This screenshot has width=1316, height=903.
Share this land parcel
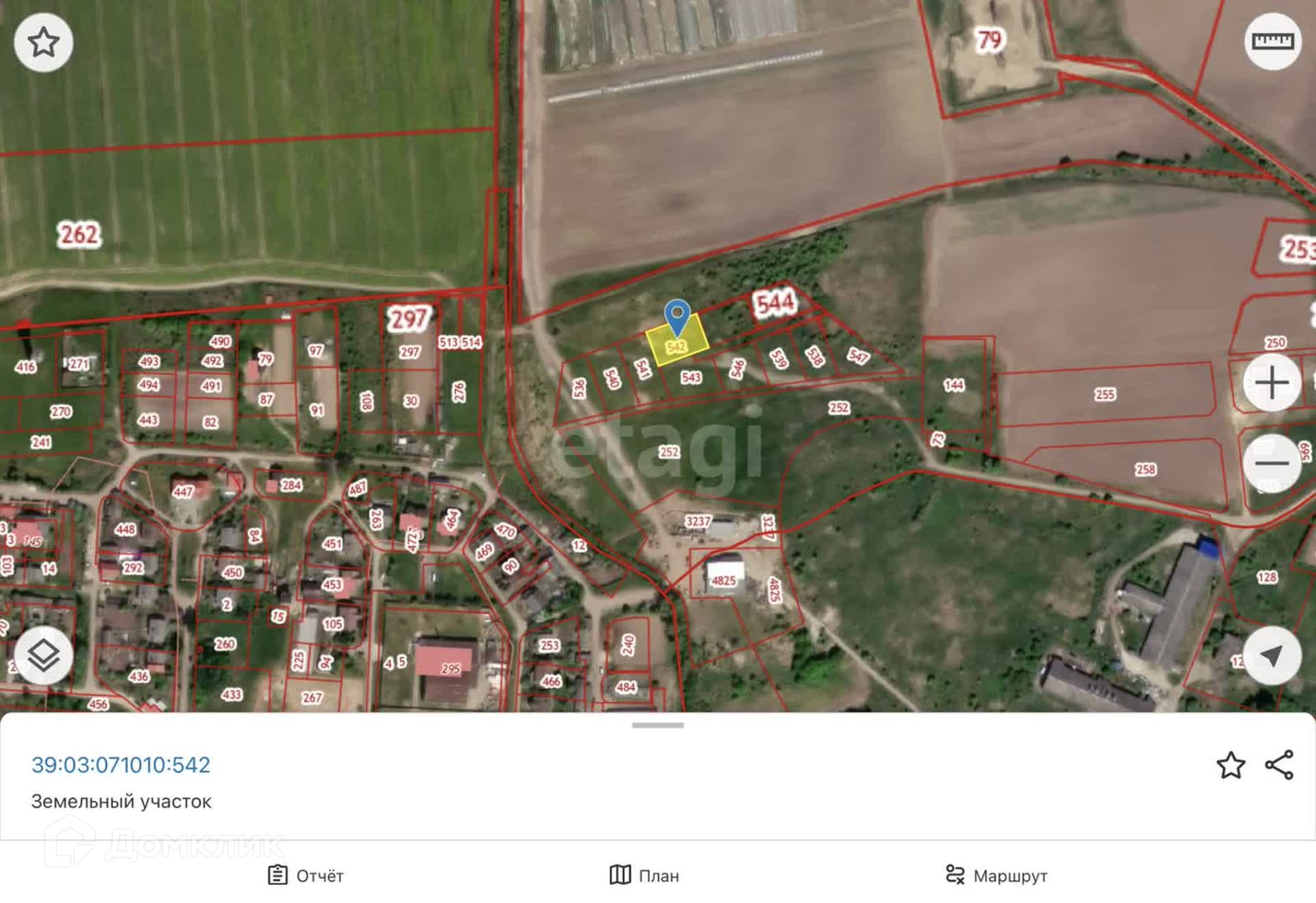[x=1279, y=765]
